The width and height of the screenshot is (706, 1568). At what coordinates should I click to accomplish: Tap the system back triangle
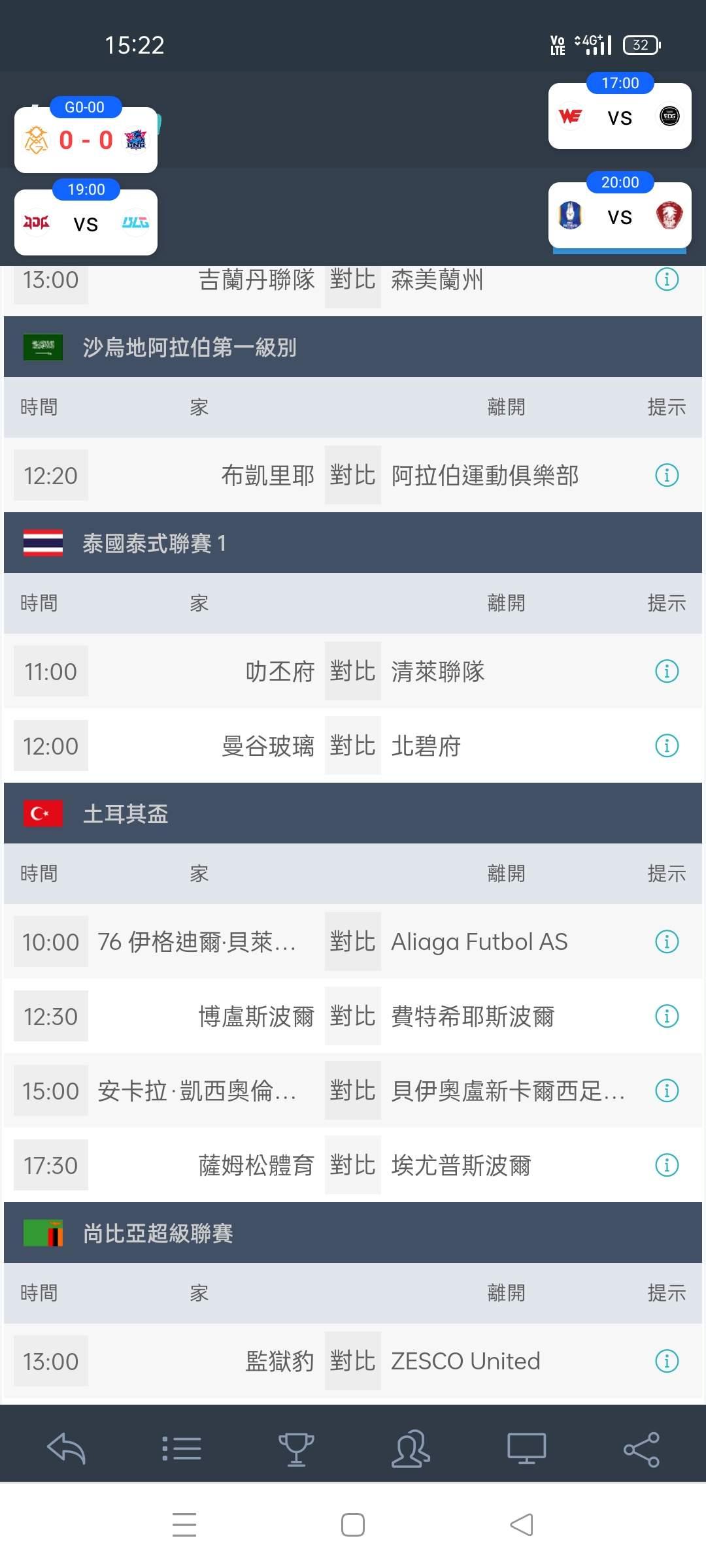tap(522, 1525)
